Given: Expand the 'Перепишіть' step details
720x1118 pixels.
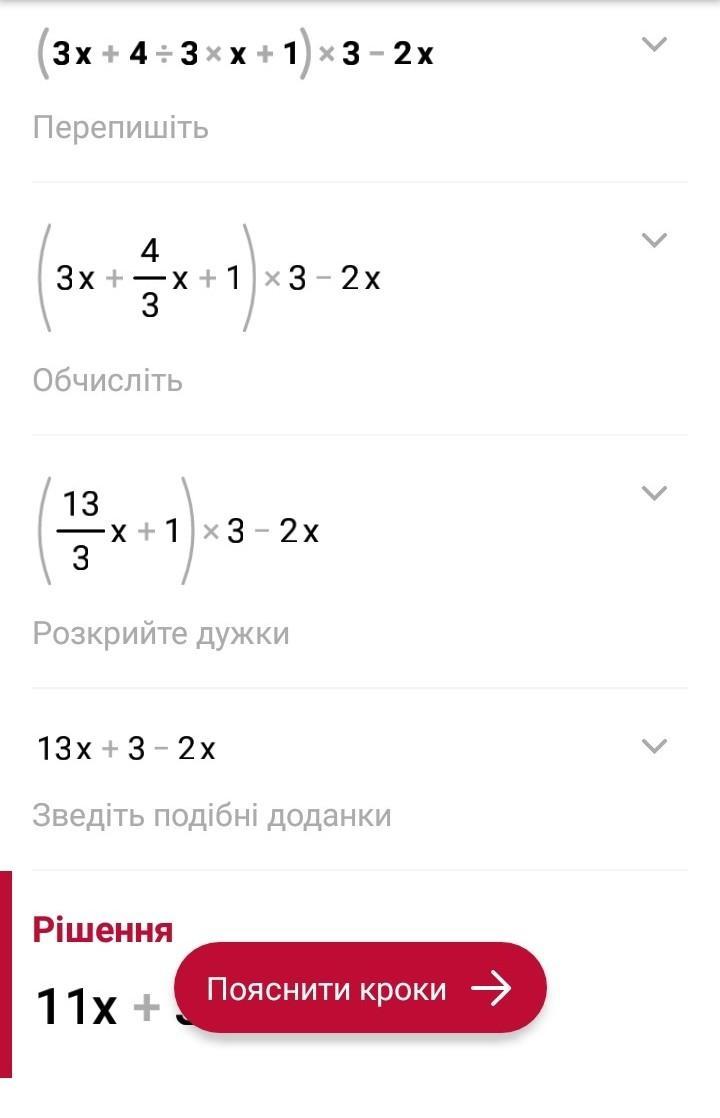Looking at the screenshot, I should pos(653,45).
